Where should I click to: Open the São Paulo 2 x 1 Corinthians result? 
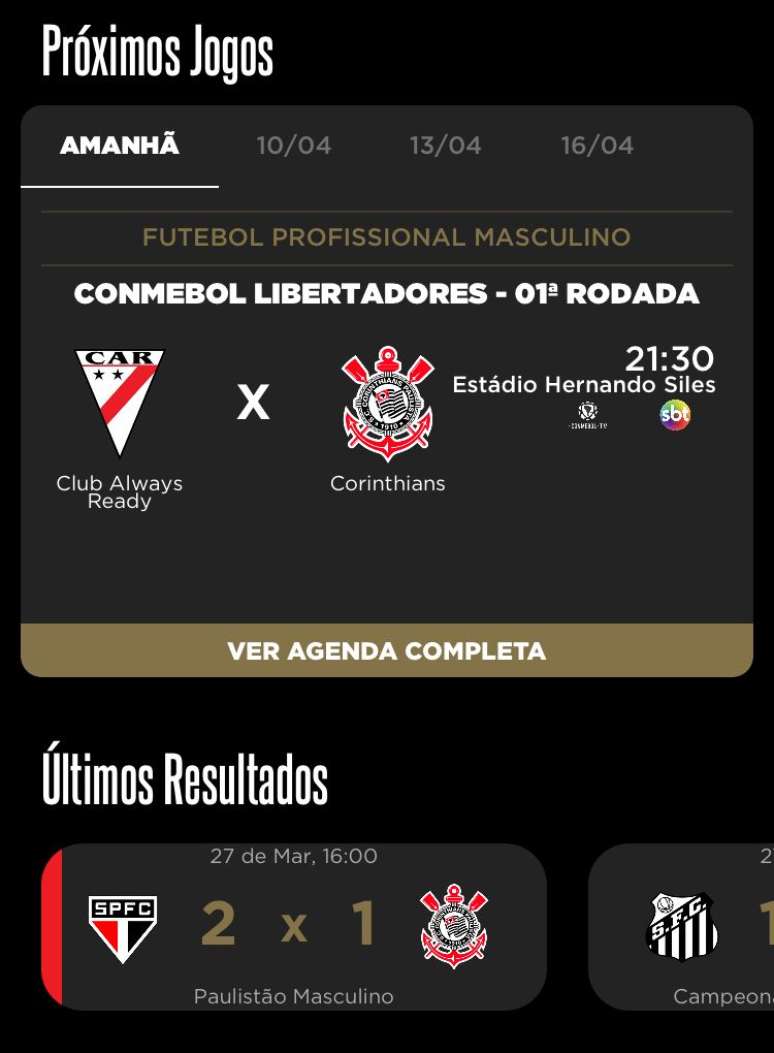coord(294,926)
